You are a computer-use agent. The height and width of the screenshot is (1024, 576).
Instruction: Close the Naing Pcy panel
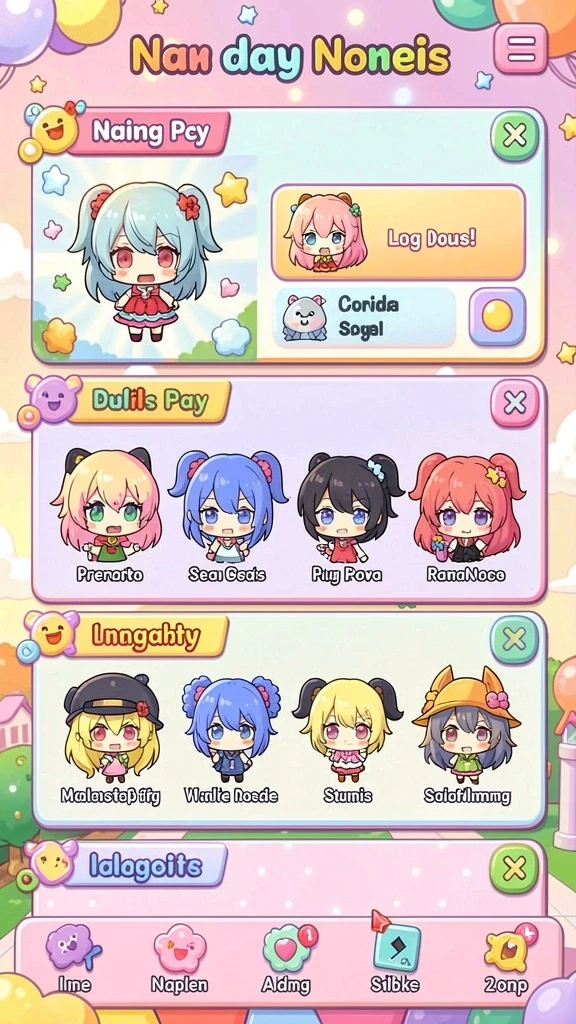click(x=515, y=136)
